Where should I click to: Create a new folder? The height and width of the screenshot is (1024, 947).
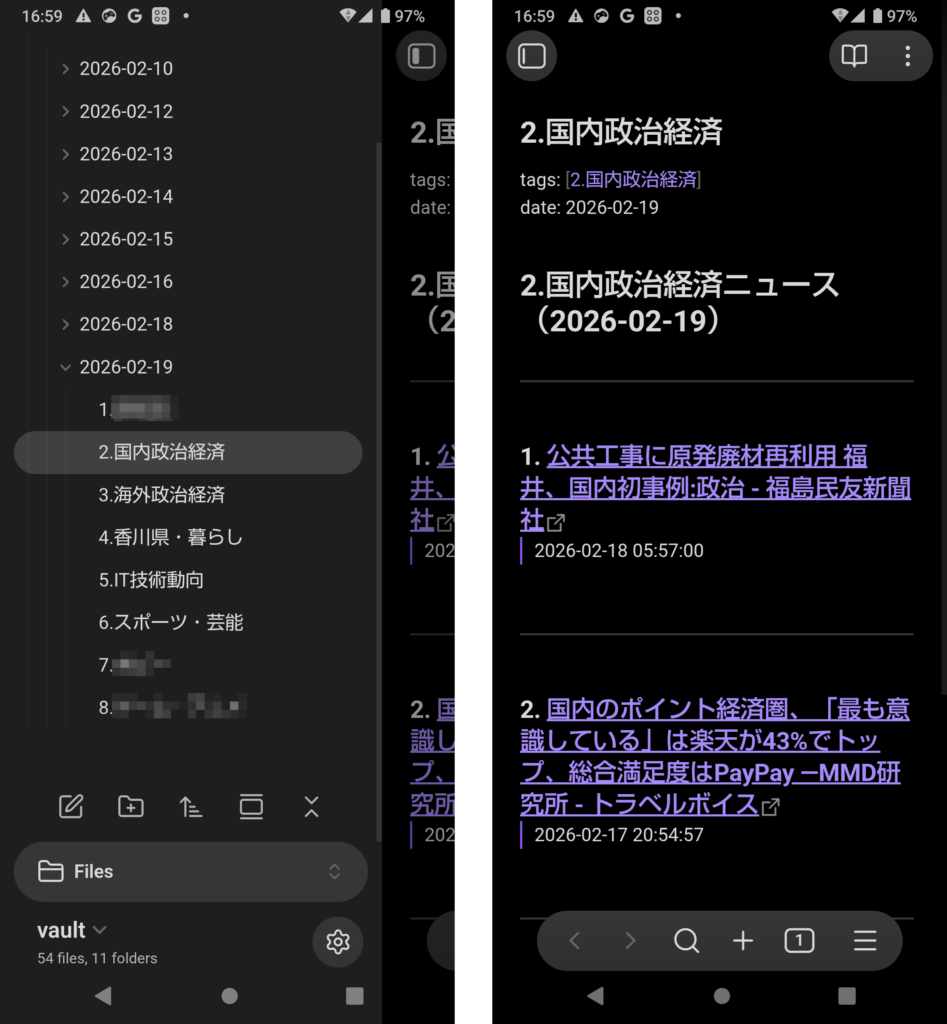pyautogui.click(x=131, y=807)
